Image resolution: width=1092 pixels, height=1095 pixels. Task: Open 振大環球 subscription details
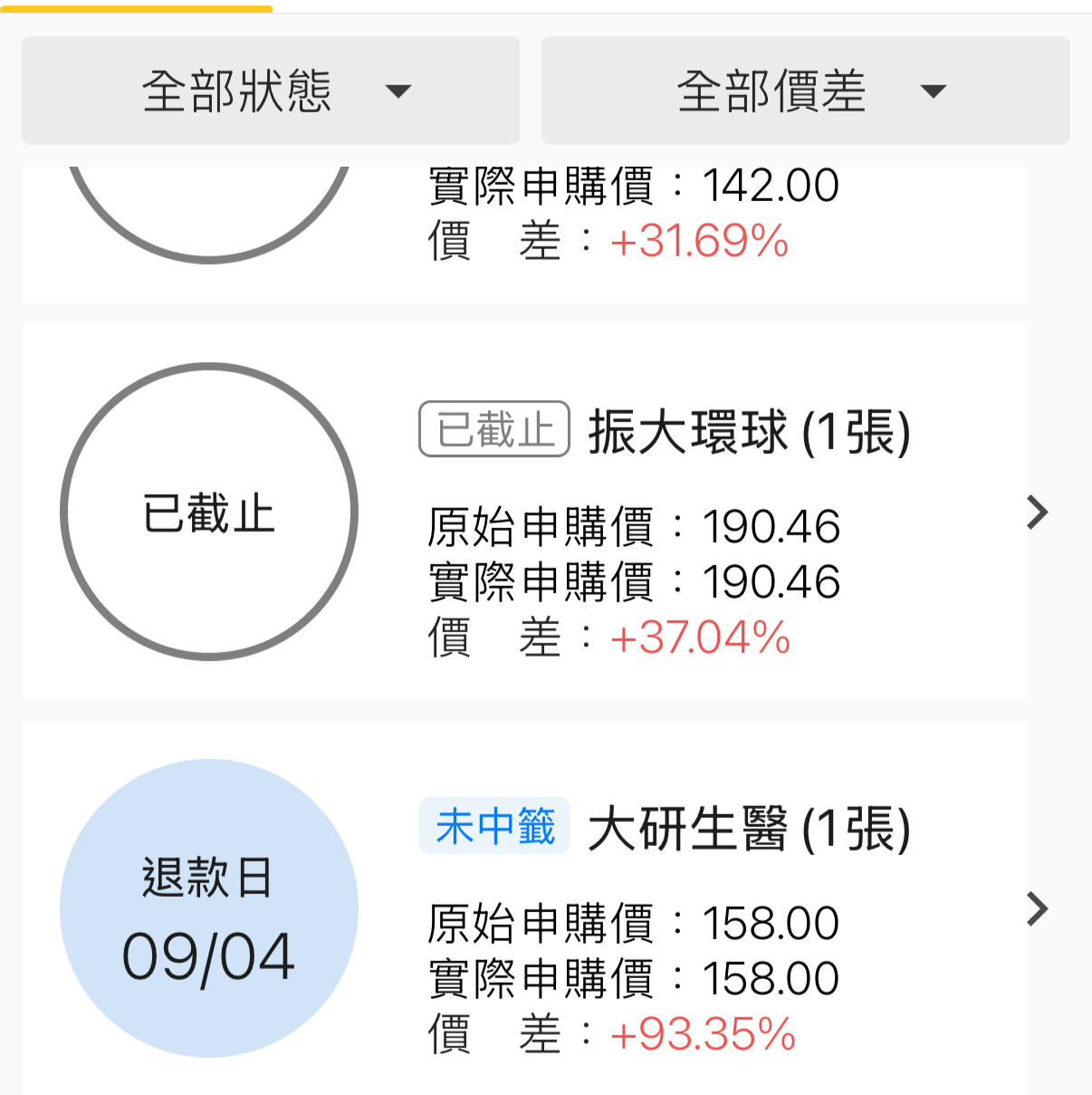tap(1037, 513)
